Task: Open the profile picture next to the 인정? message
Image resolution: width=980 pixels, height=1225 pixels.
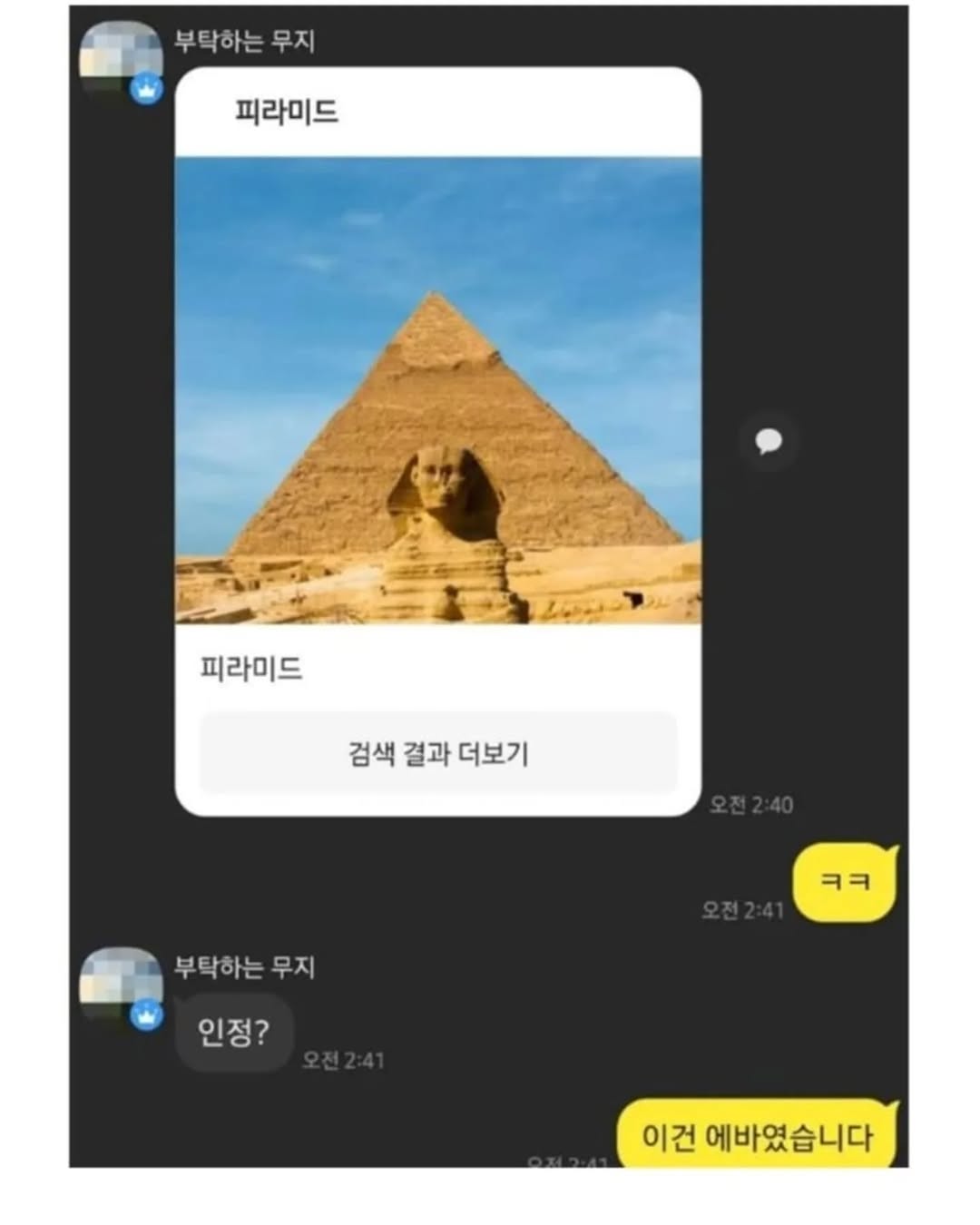Action: point(121,986)
